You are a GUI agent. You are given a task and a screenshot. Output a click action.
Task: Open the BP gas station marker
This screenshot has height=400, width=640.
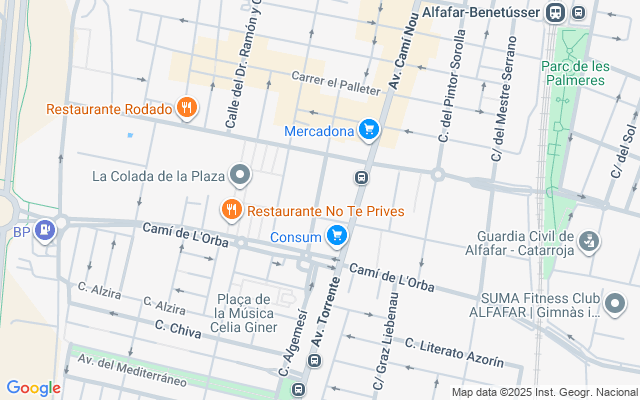tap(44, 232)
